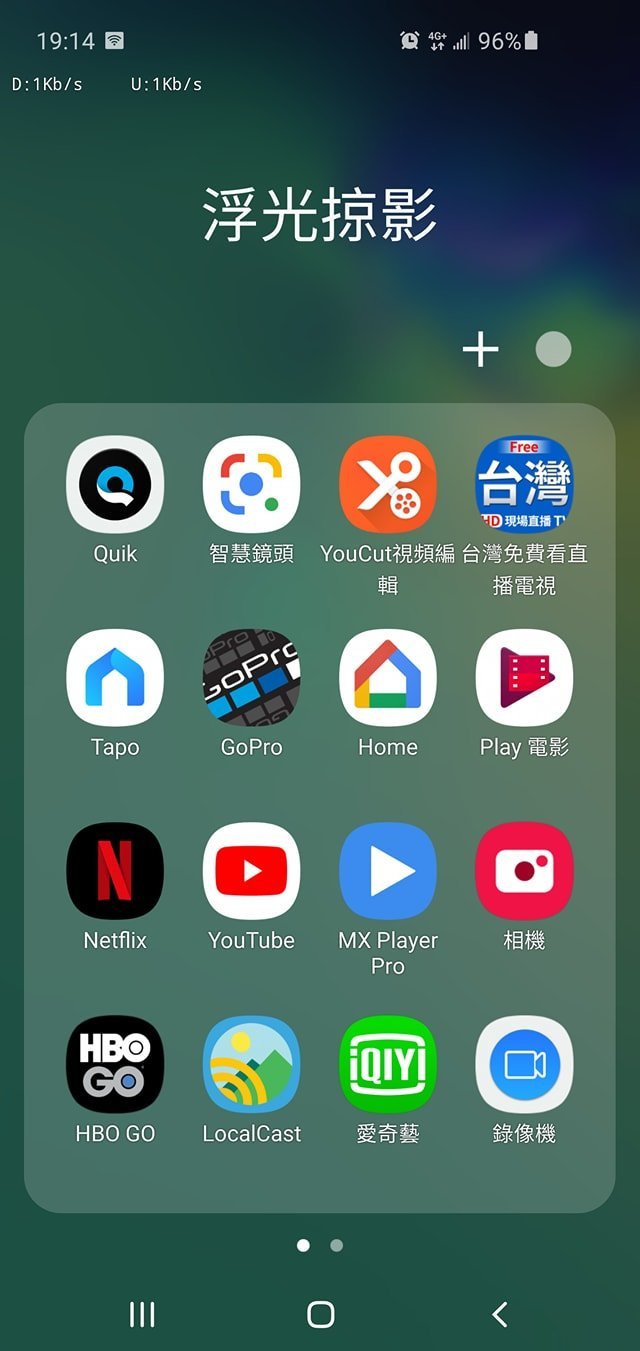Image resolution: width=640 pixels, height=1351 pixels.
Task: Open 愛奇藝 (iQIYI) app
Action: point(388,1064)
